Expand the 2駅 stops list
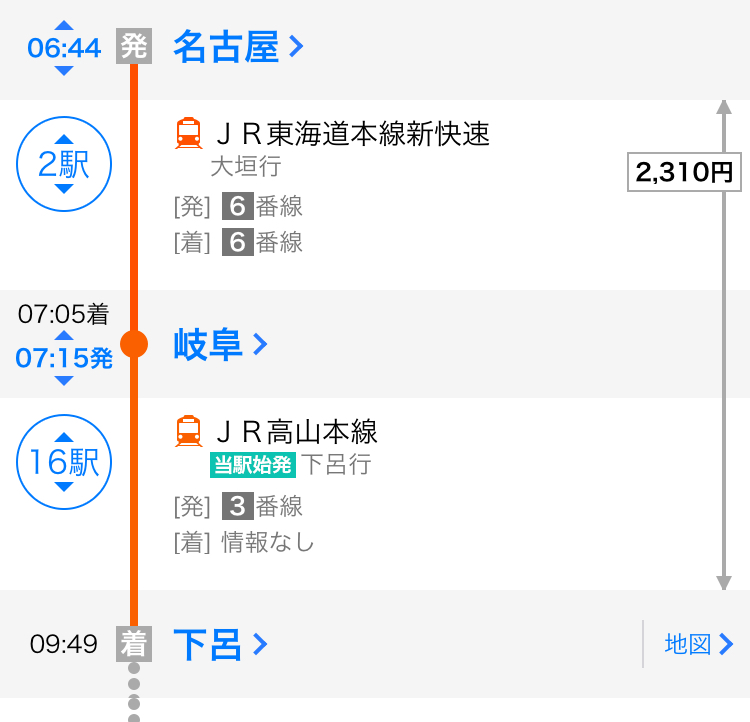Screen dimensions: 750x722 64,163
